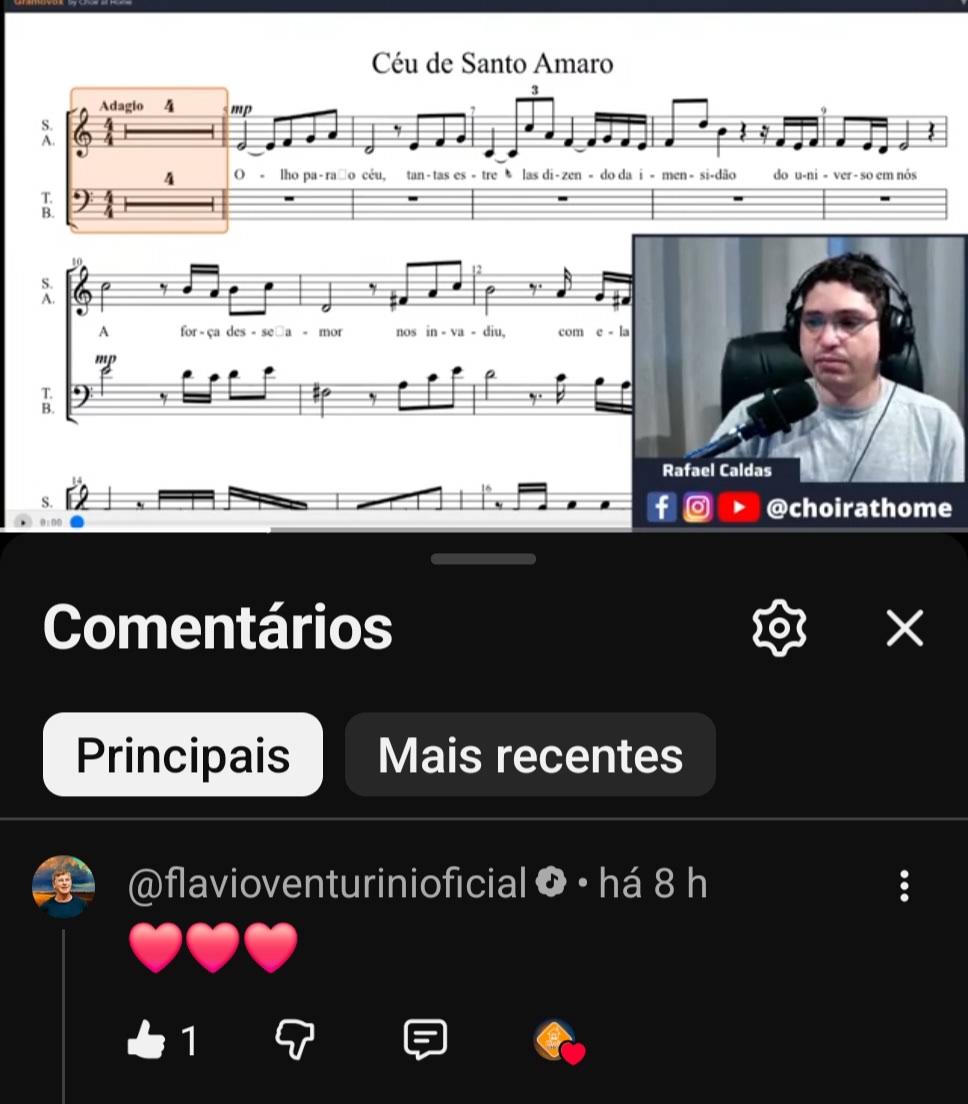Image resolution: width=968 pixels, height=1104 pixels.
Task: Like flavioventurinioficial's comment
Action: point(146,1040)
